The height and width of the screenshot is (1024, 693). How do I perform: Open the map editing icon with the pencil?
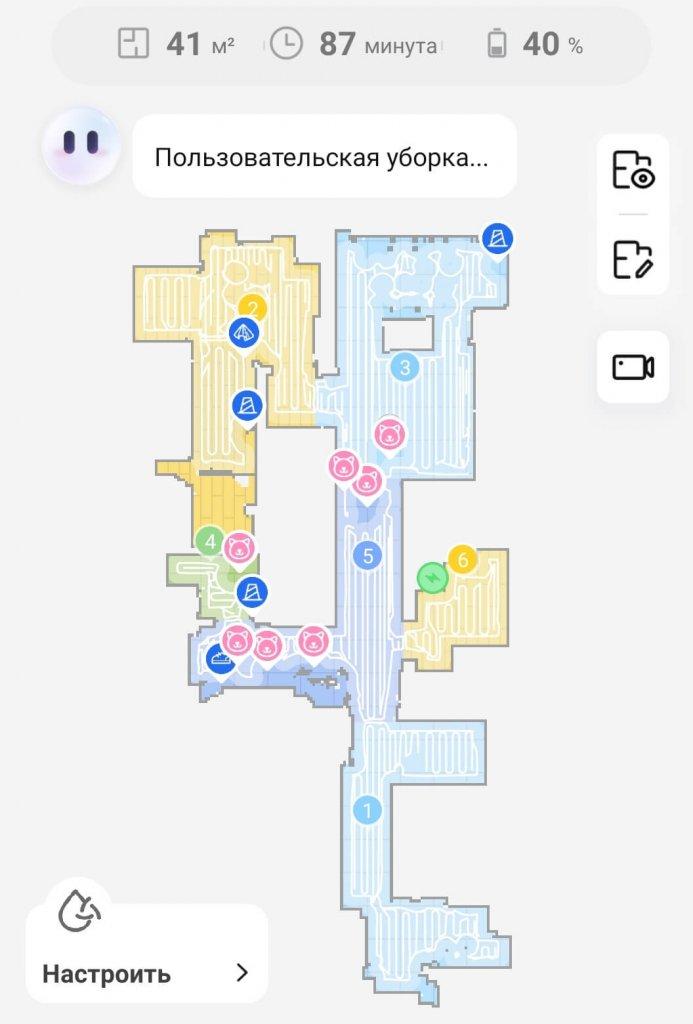(632, 258)
